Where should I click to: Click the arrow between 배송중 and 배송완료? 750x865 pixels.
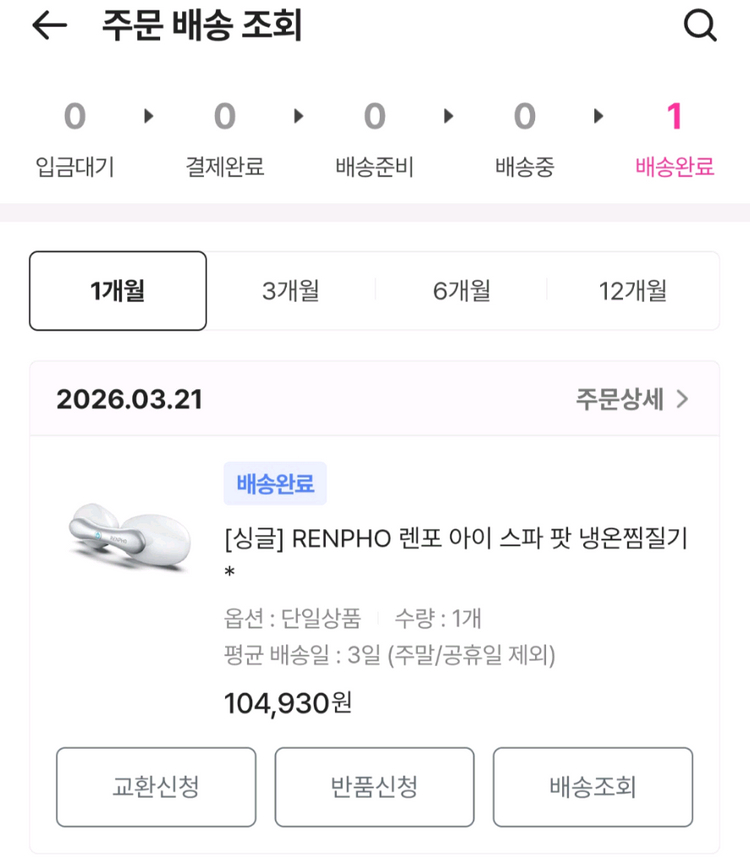pyautogui.click(x=598, y=115)
